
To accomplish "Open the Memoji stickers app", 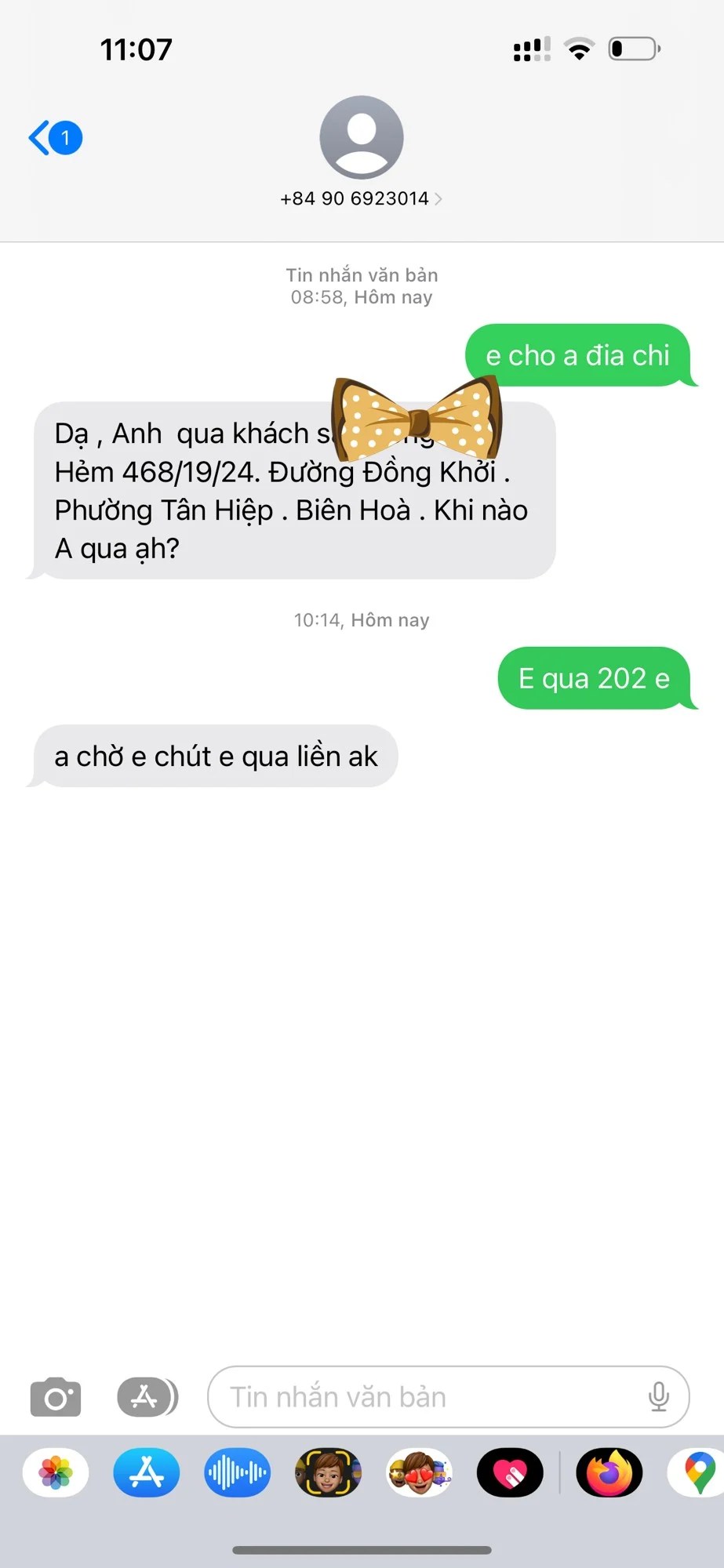I will (419, 1472).
